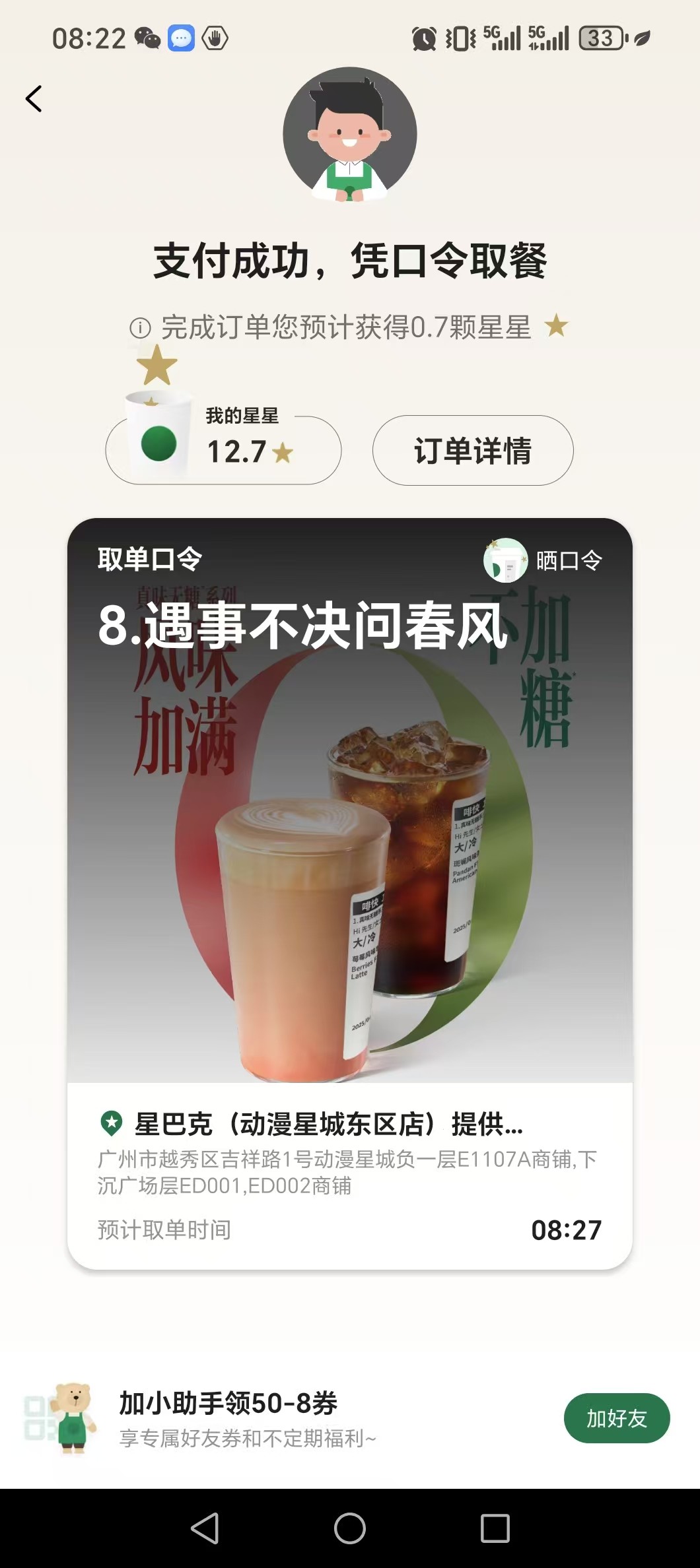Image resolution: width=700 pixels, height=1568 pixels.
Task: Tap the system home button
Action: coord(350,1528)
